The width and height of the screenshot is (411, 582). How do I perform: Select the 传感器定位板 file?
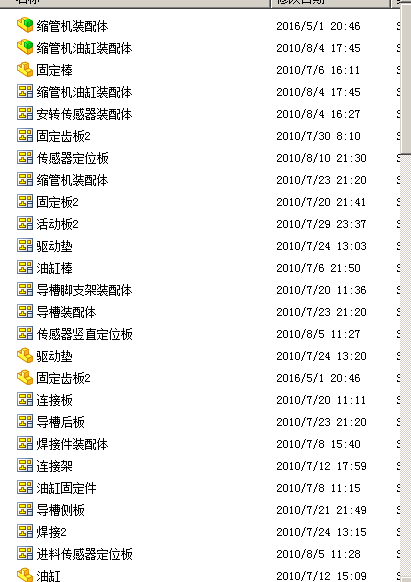pos(72,158)
